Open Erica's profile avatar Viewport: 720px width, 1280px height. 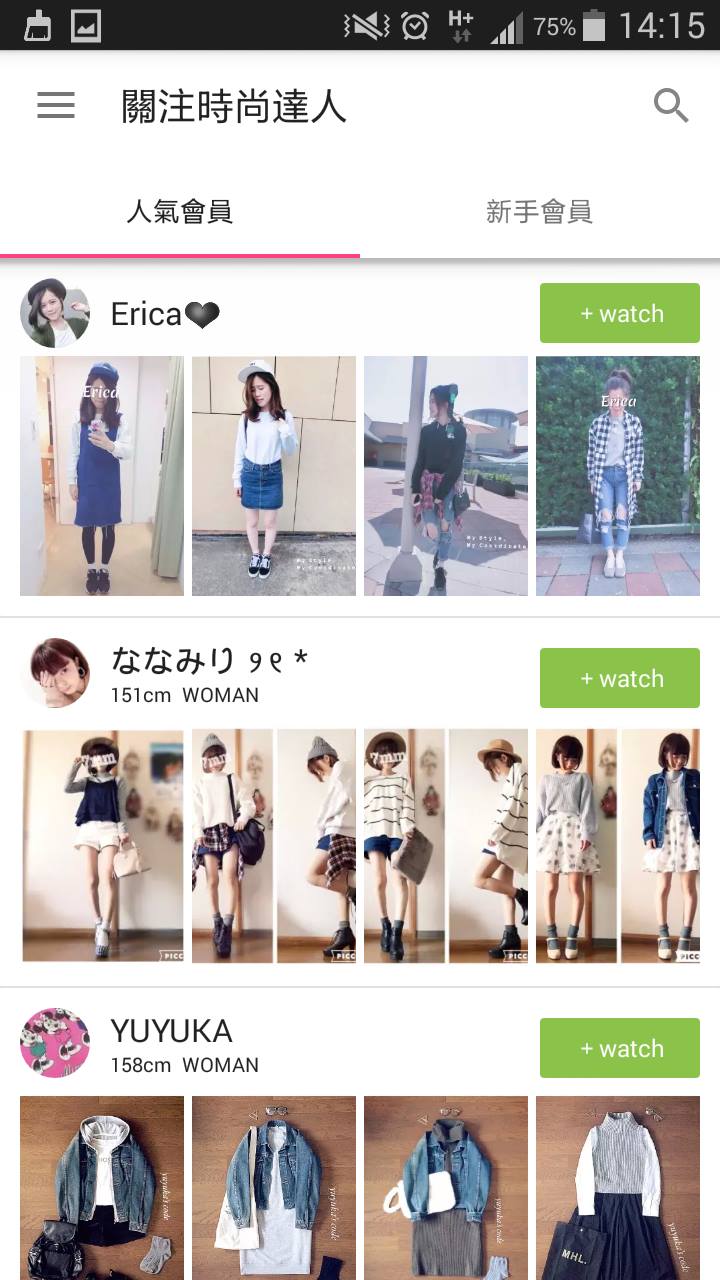[x=55, y=314]
